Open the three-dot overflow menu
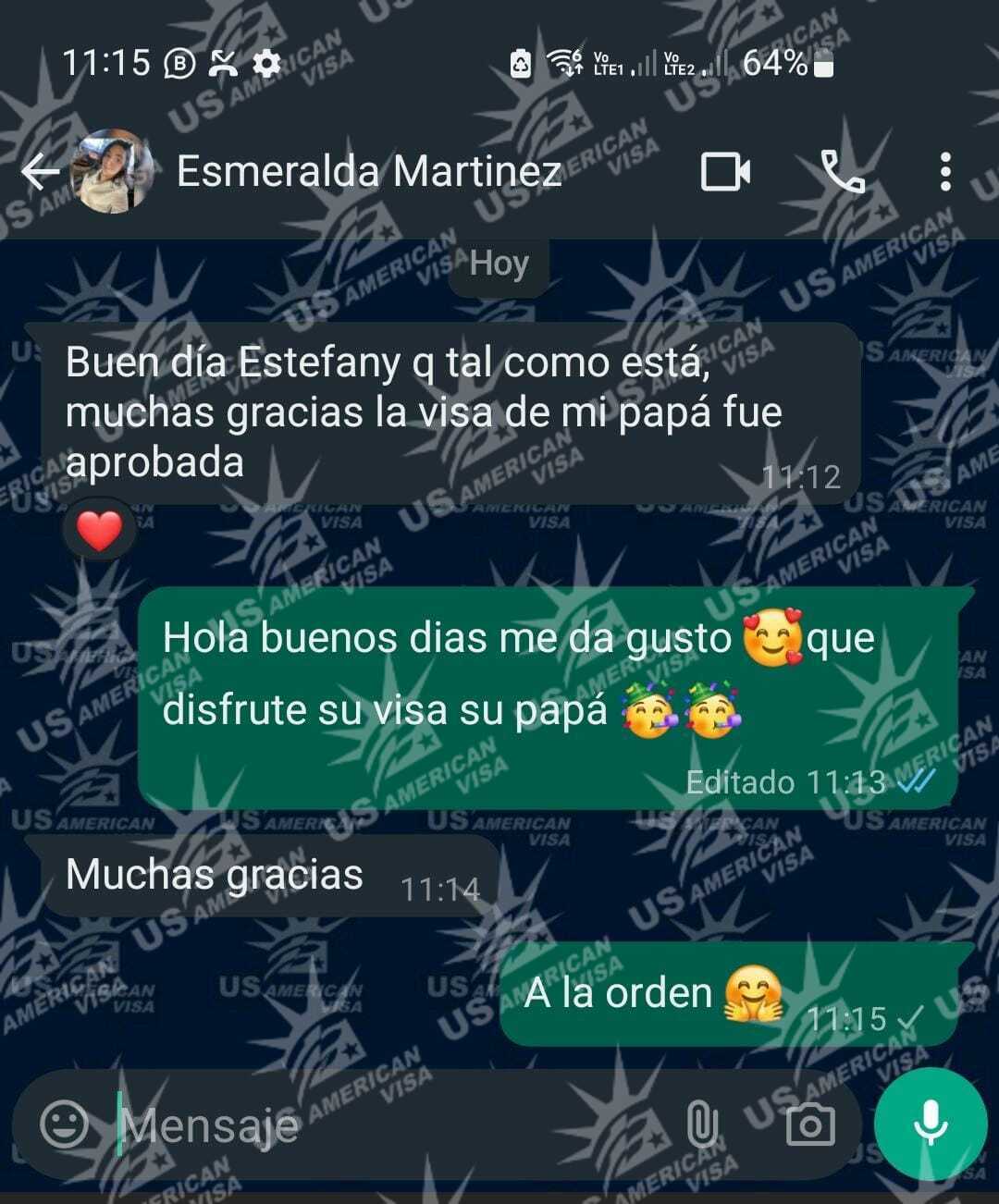This screenshot has width=999, height=1204. (x=944, y=172)
